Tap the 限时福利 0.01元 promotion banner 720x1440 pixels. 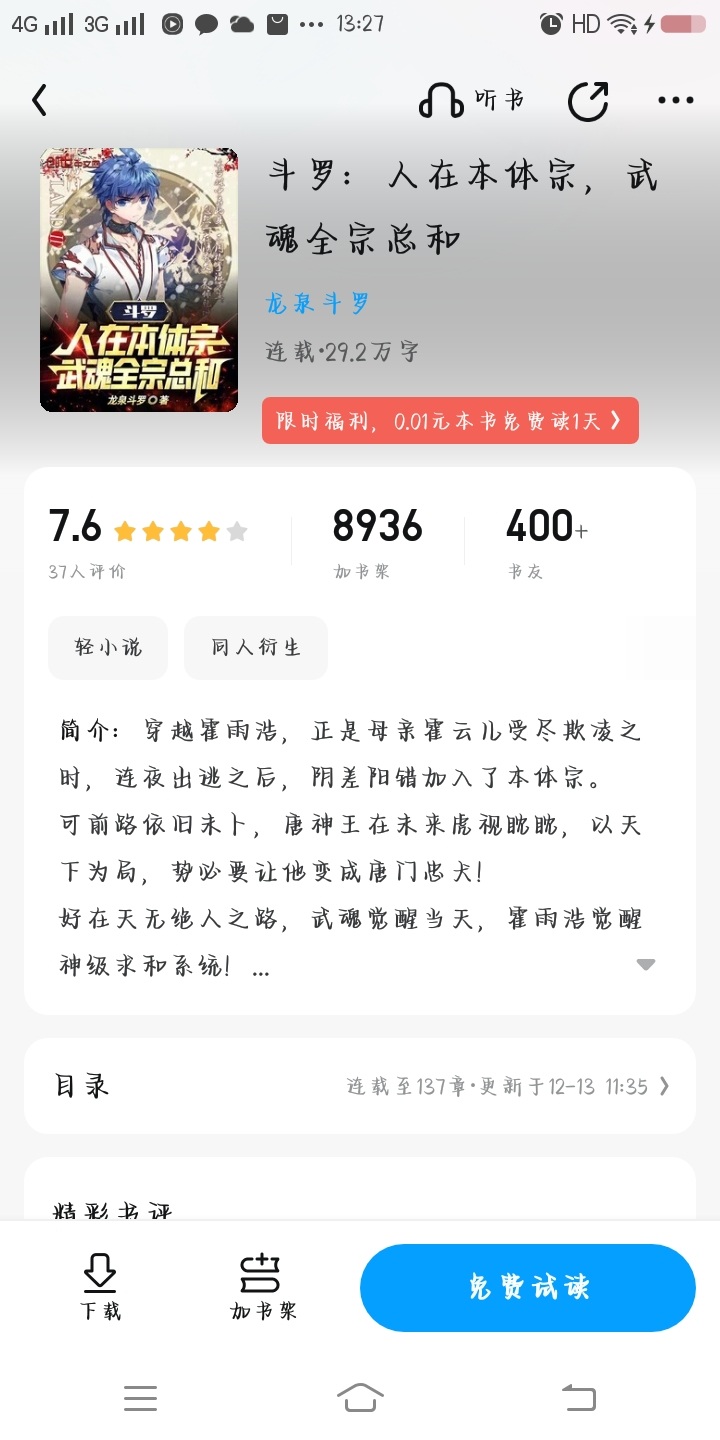[x=450, y=421]
